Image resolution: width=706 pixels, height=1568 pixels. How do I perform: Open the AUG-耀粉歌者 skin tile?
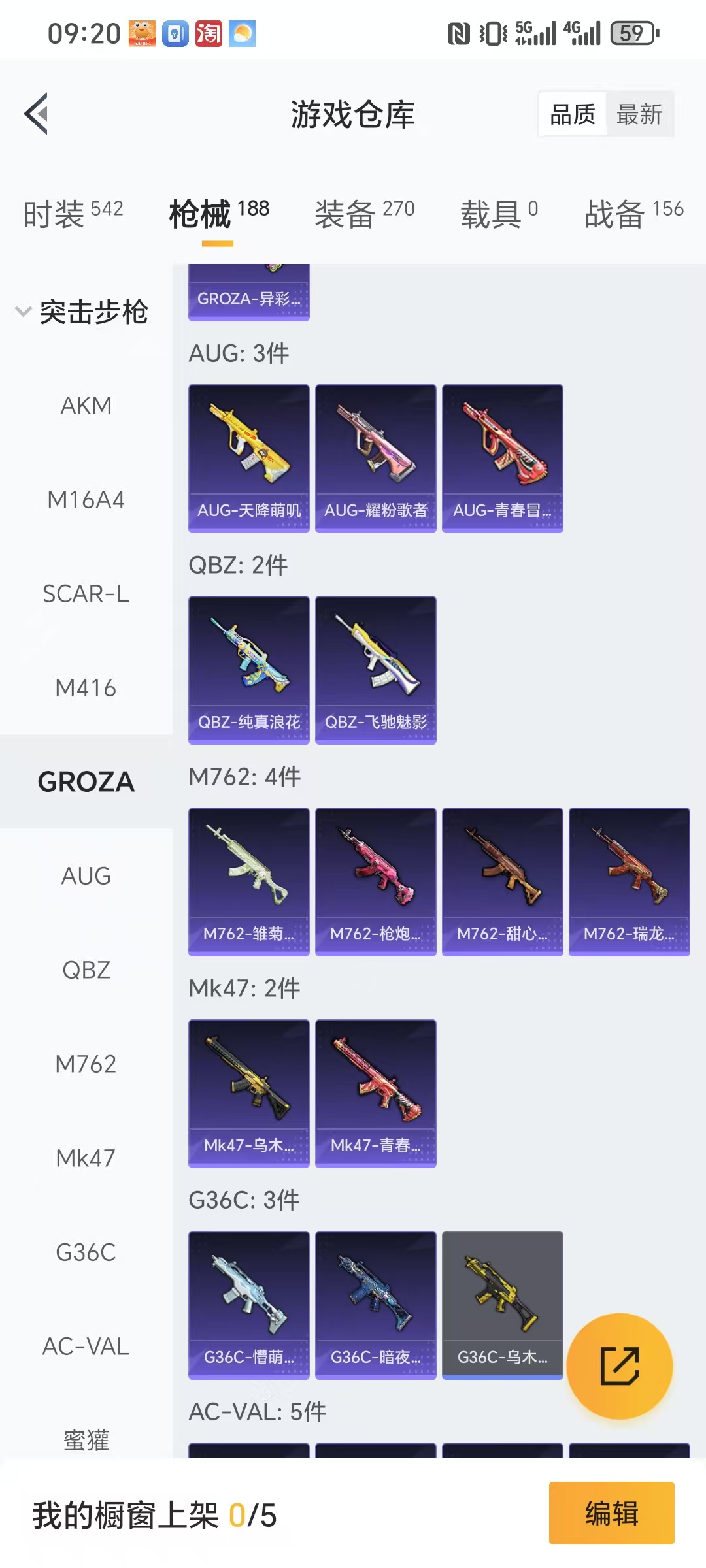point(376,459)
